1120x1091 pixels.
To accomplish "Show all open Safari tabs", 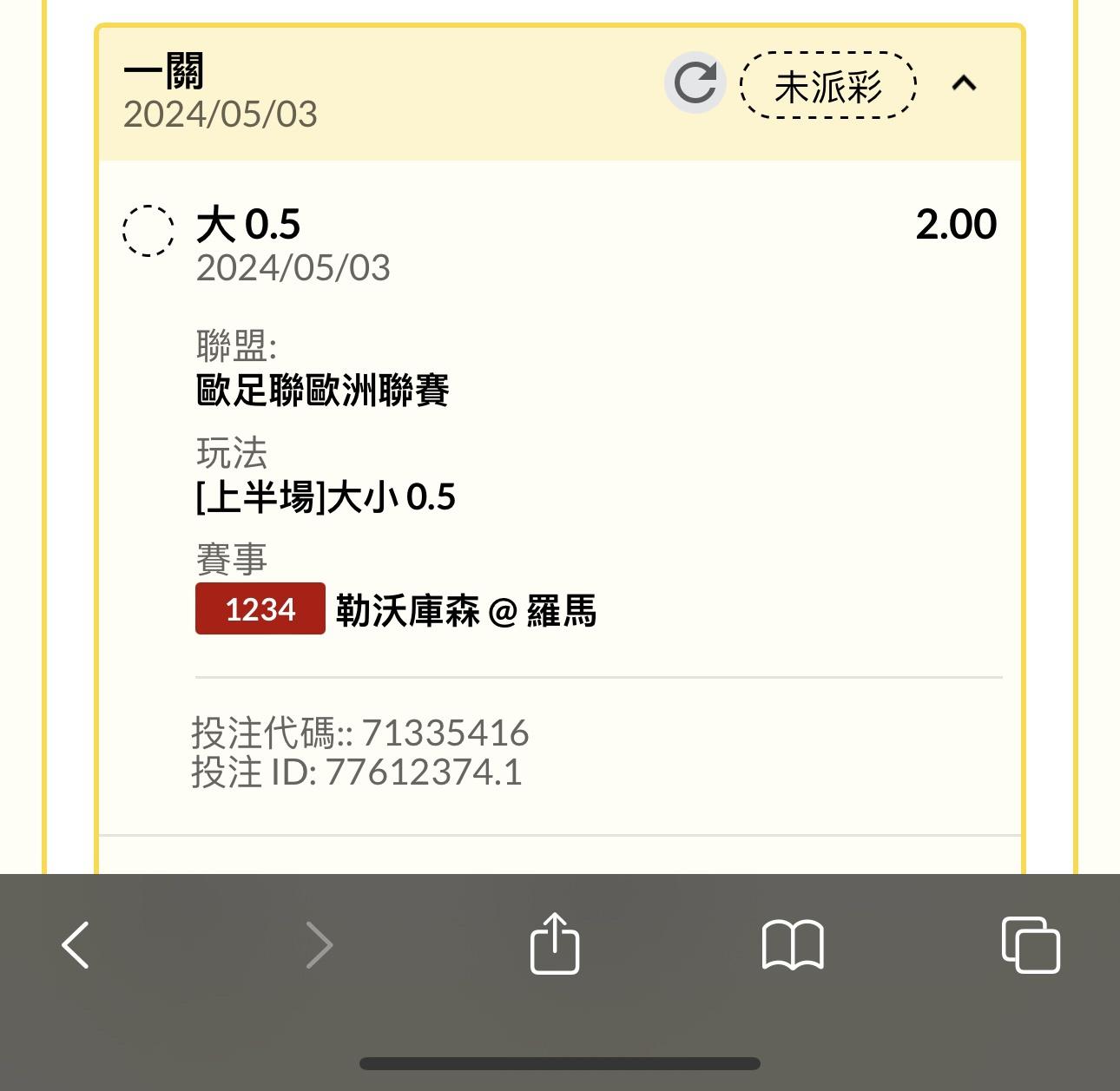I will 1031,944.
